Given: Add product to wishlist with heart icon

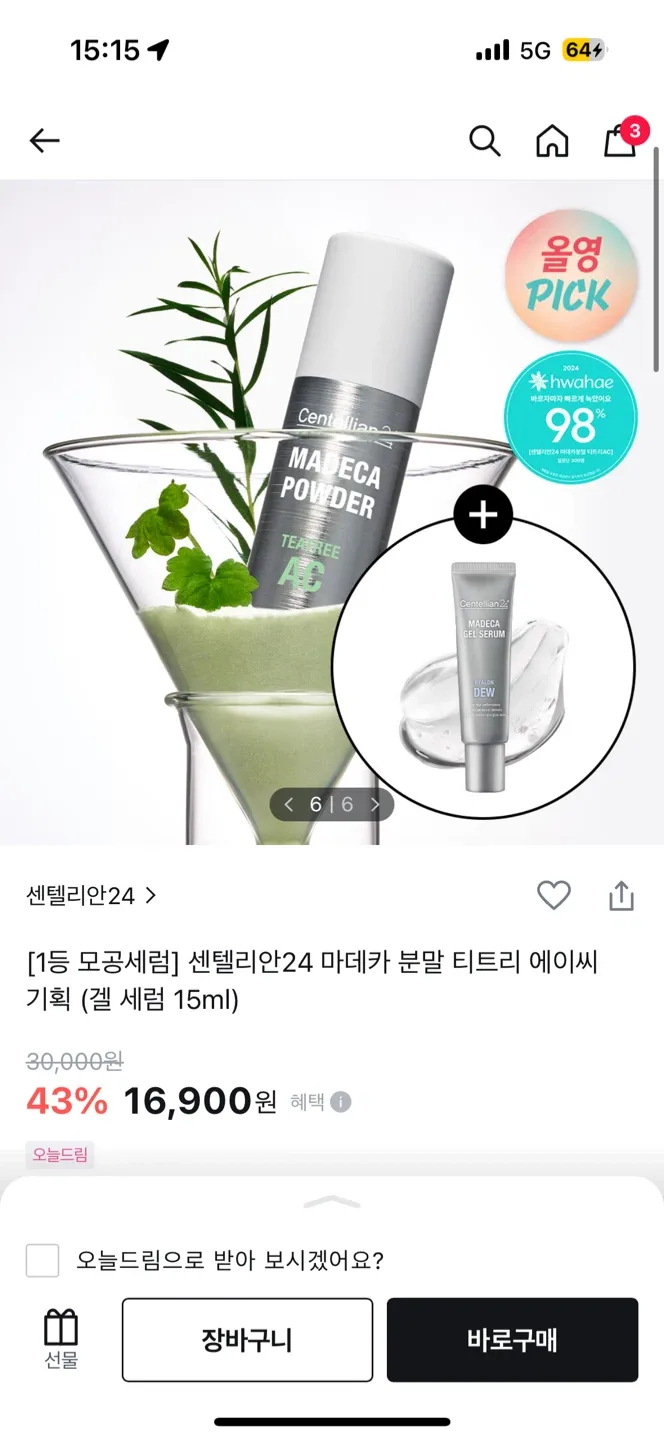Looking at the screenshot, I should click(554, 895).
